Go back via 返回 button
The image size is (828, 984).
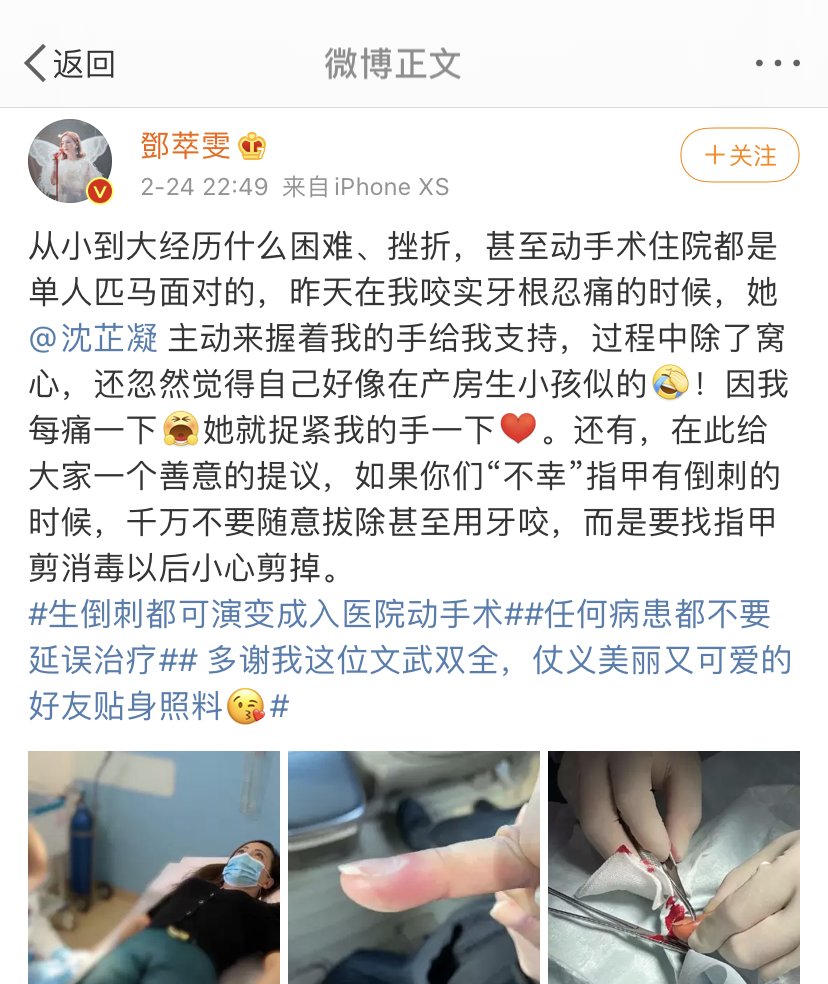[70, 63]
